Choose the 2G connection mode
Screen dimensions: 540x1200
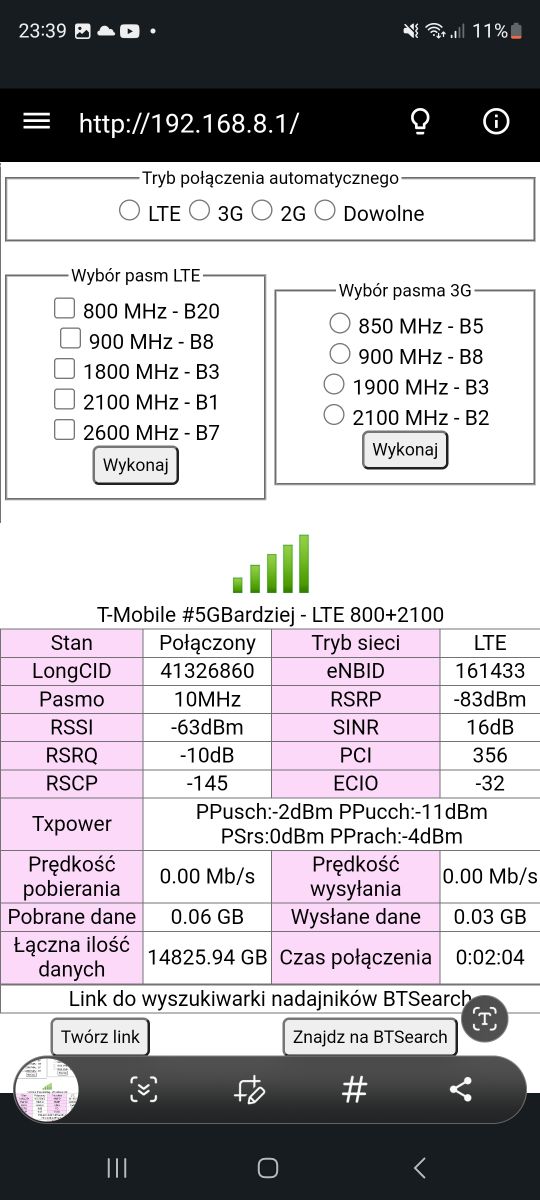point(262,211)
